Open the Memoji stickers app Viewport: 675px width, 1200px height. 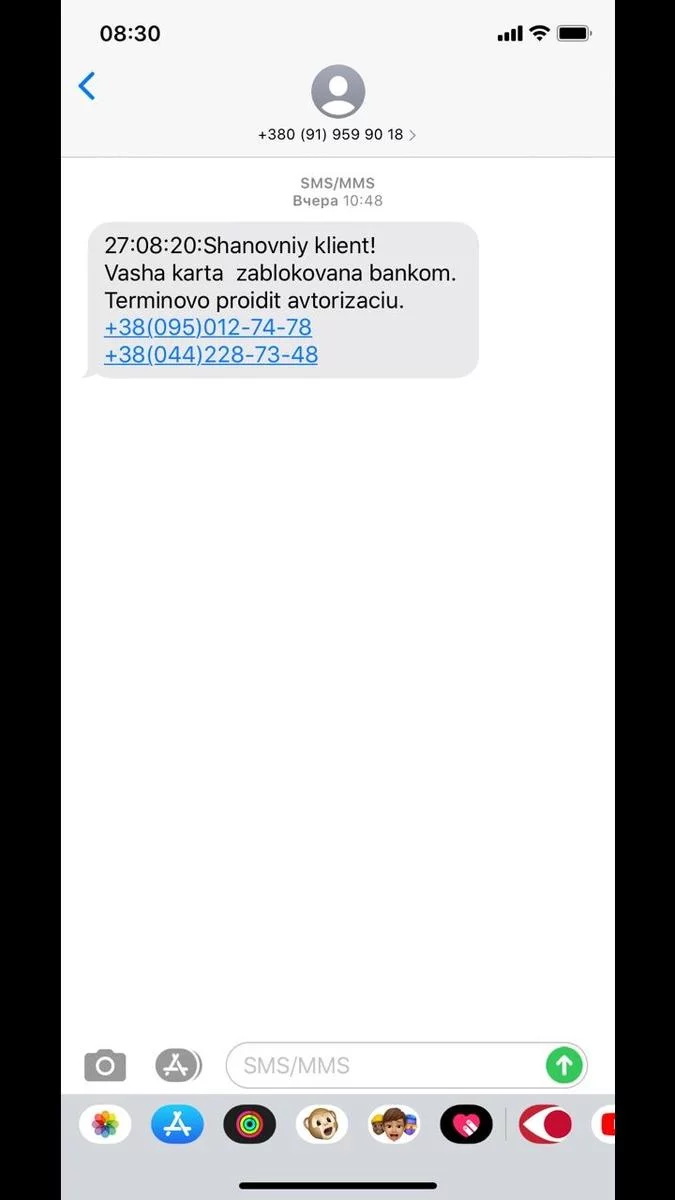coord(394,1125)
